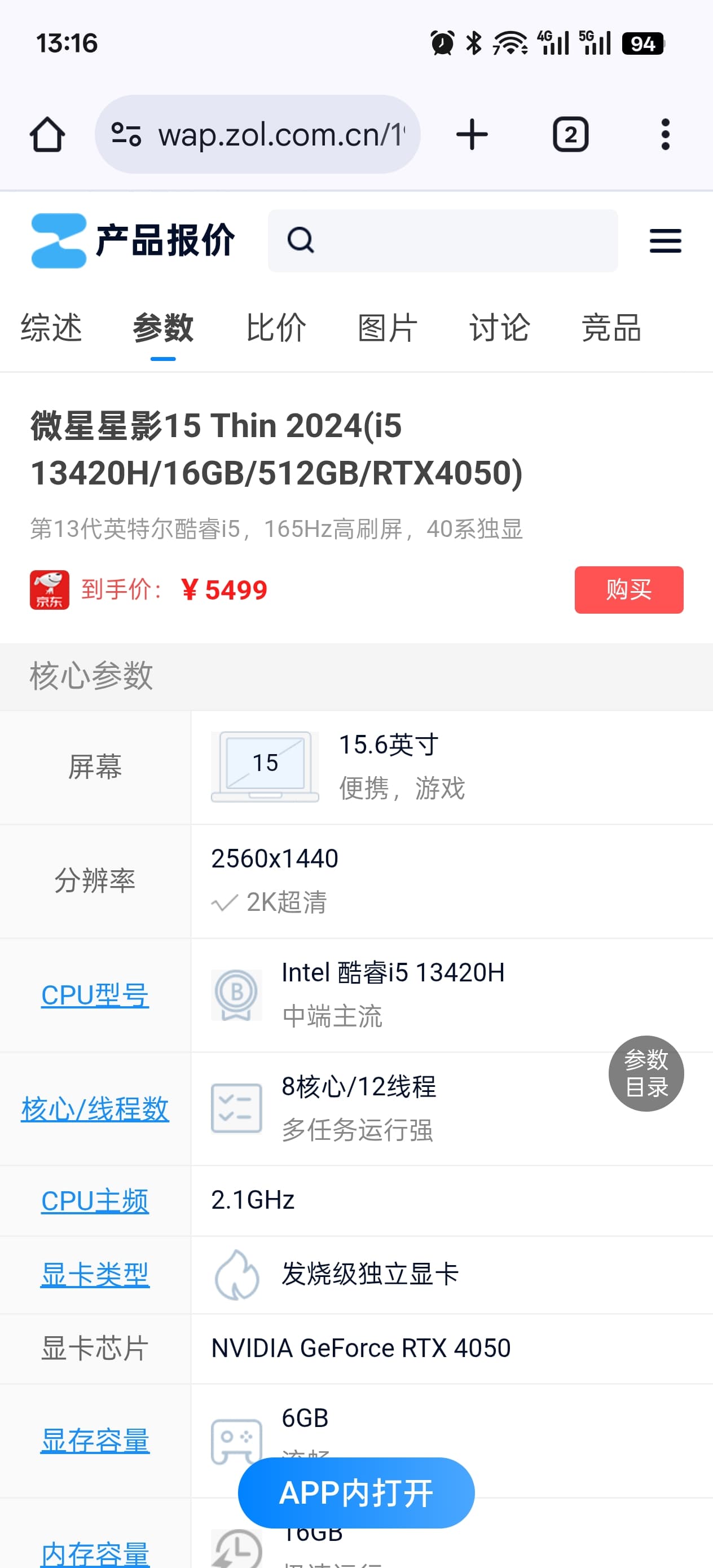This screenshot has height=1568, width=713.
Task: Tap the red 购买 button
Action: click(629, 590)
